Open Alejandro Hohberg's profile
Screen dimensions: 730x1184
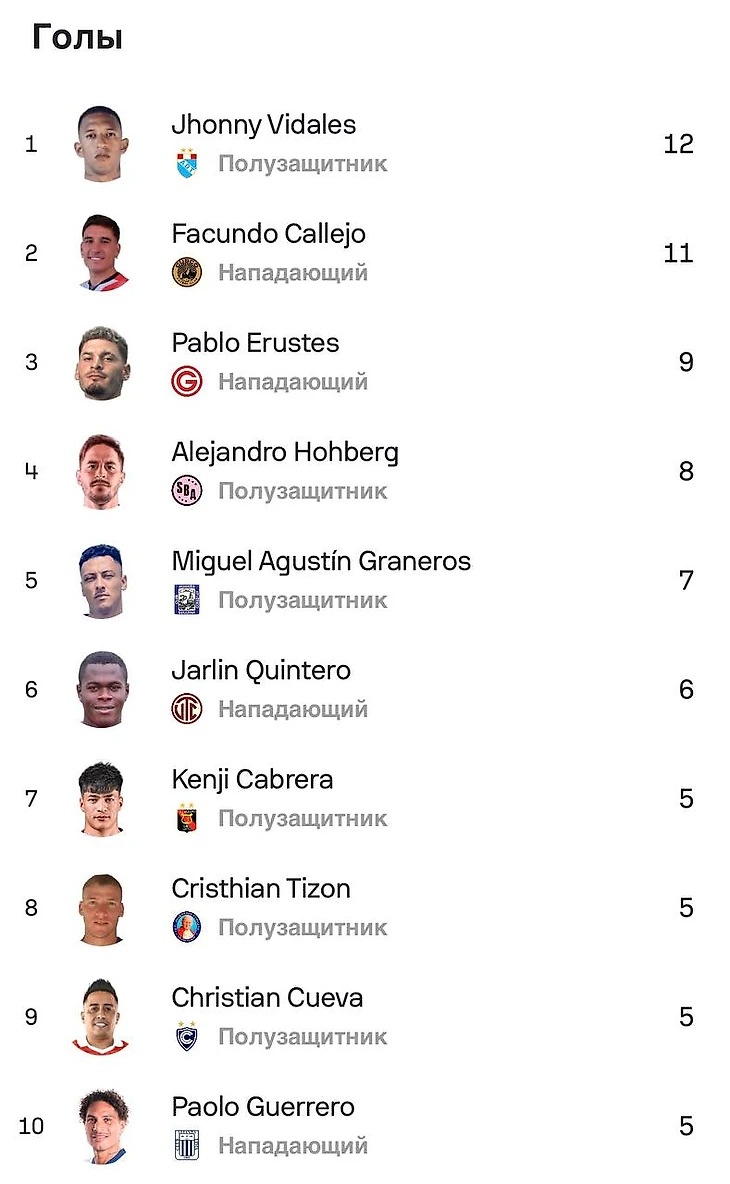click(285, 453)
